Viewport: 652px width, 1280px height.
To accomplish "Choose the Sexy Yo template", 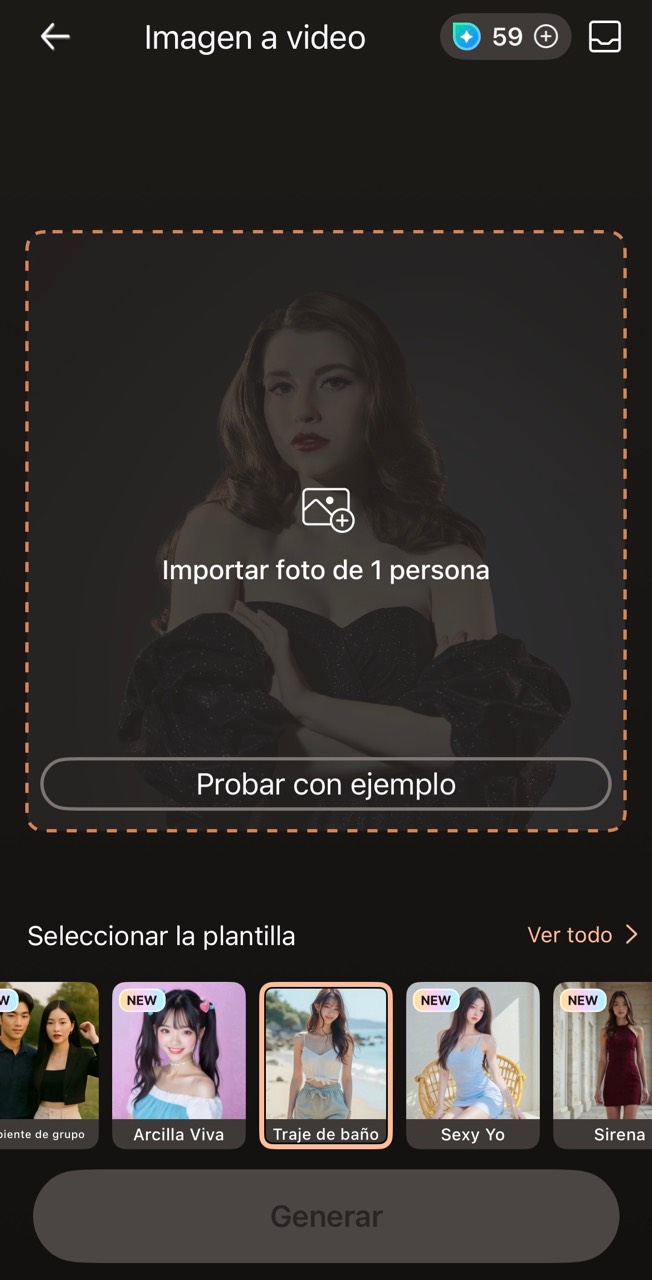I will point(473,1064).
